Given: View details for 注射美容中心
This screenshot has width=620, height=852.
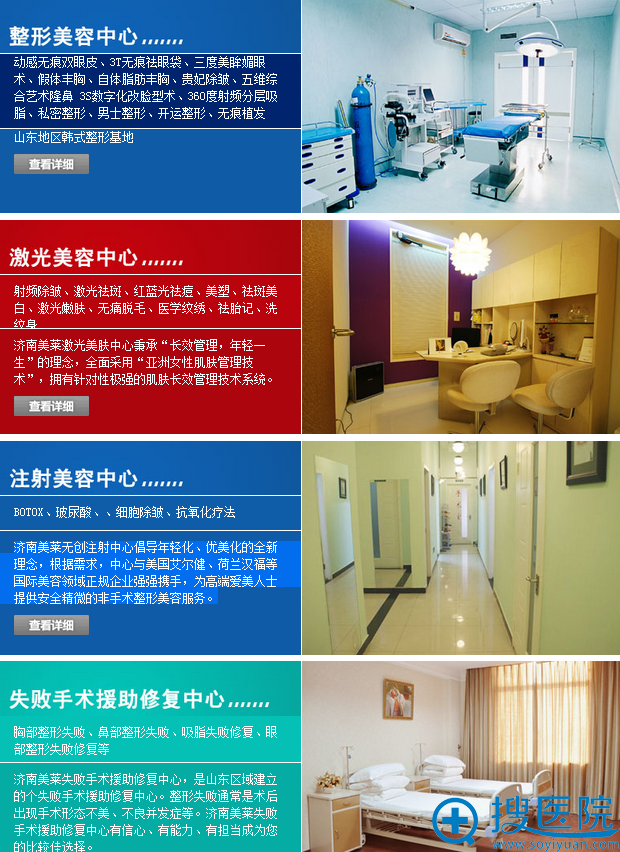Looking at the screenshot, I should pyautogui.click(x=51, y=625).
